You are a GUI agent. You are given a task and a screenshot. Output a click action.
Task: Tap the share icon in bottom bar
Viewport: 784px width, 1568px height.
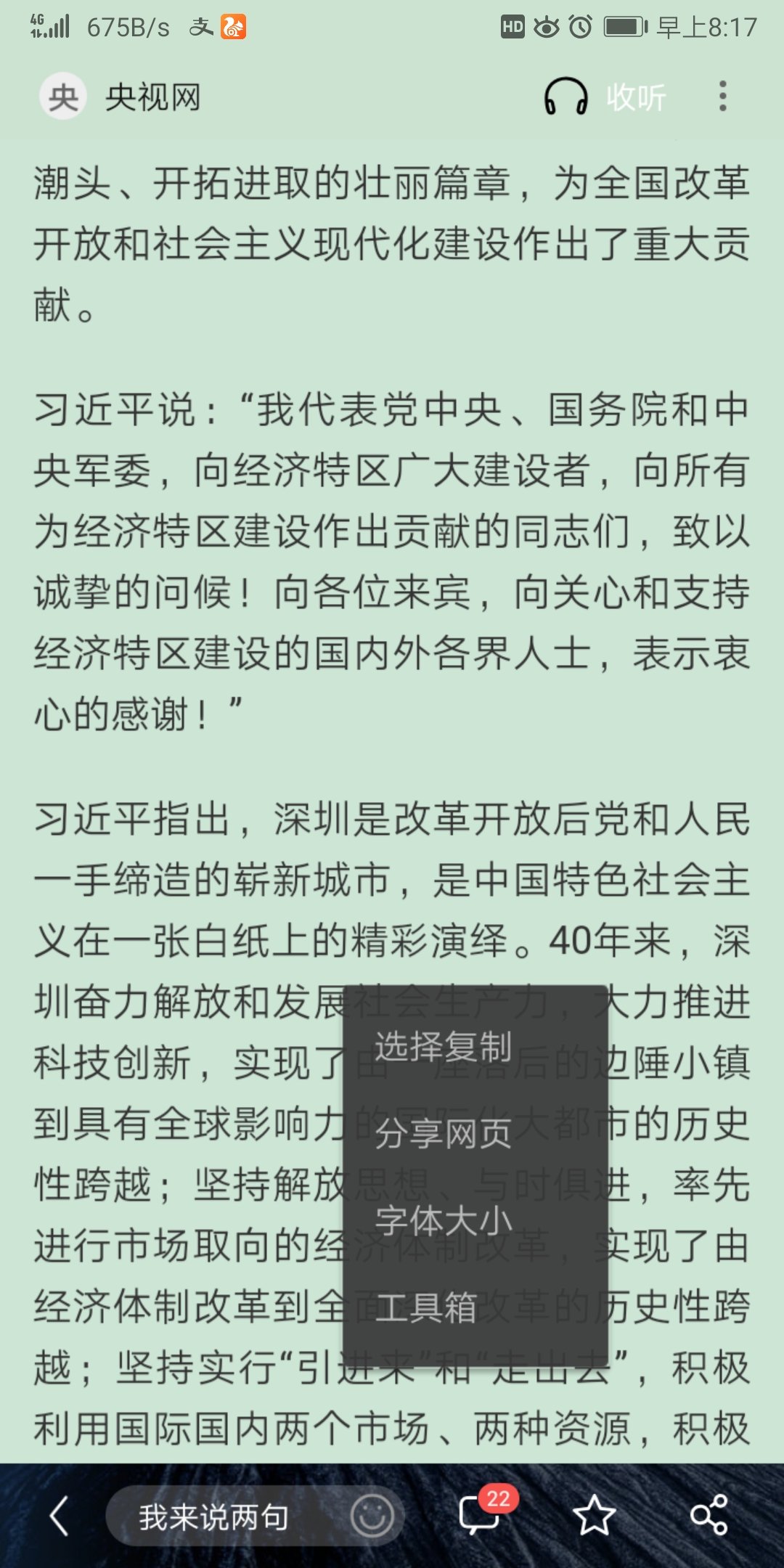(708, 1516)
